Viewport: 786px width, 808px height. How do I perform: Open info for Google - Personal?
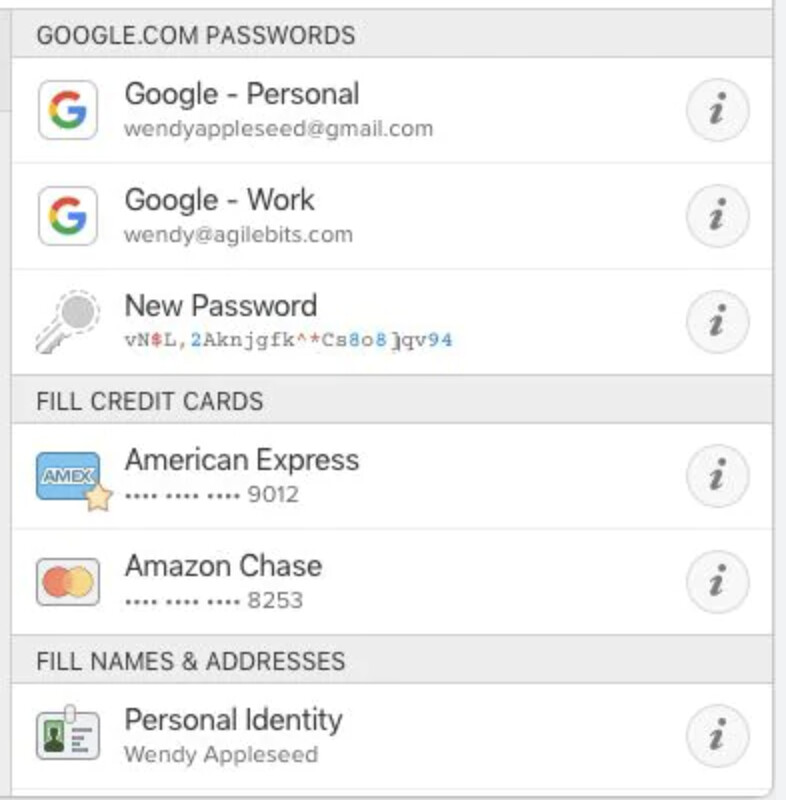(717, 111)
